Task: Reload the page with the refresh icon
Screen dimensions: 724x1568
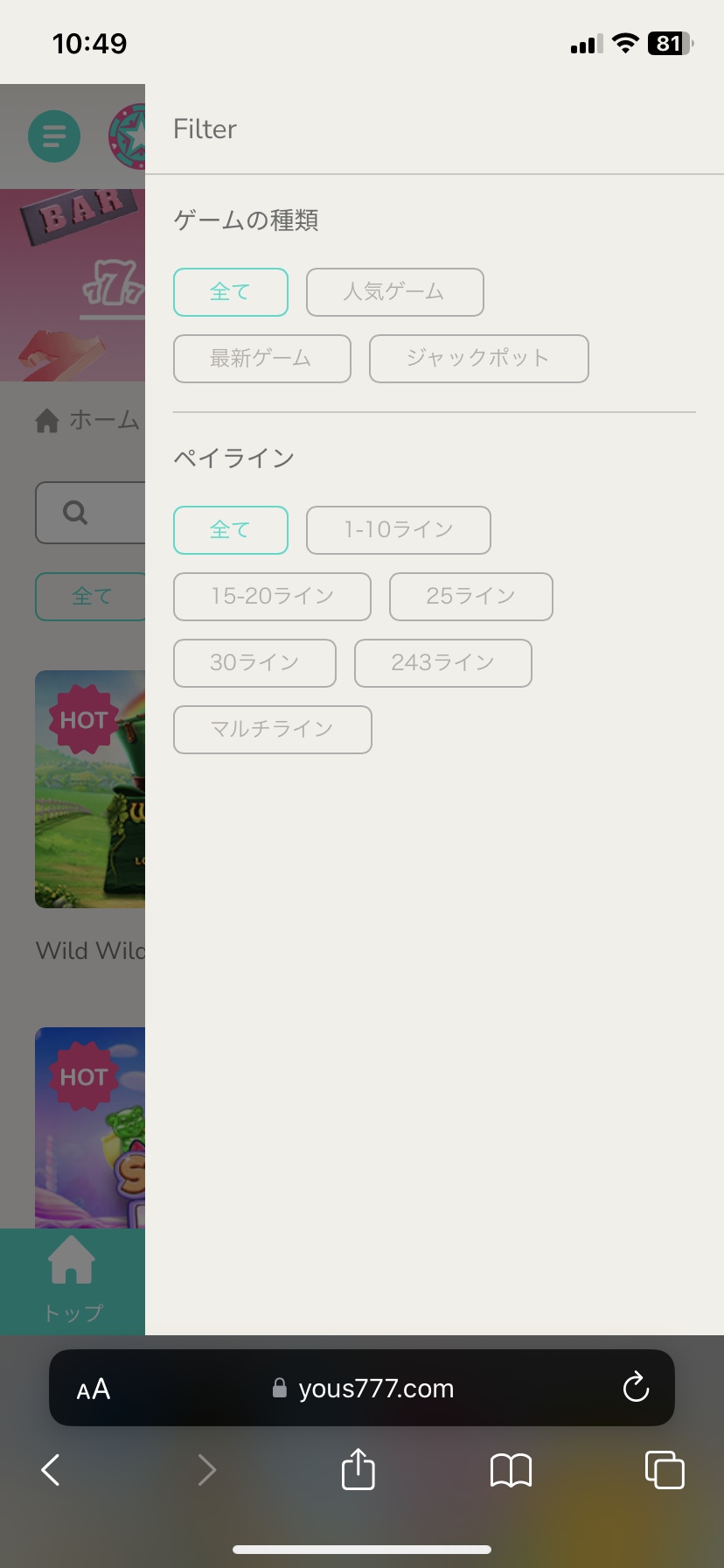Action: 636,1388
